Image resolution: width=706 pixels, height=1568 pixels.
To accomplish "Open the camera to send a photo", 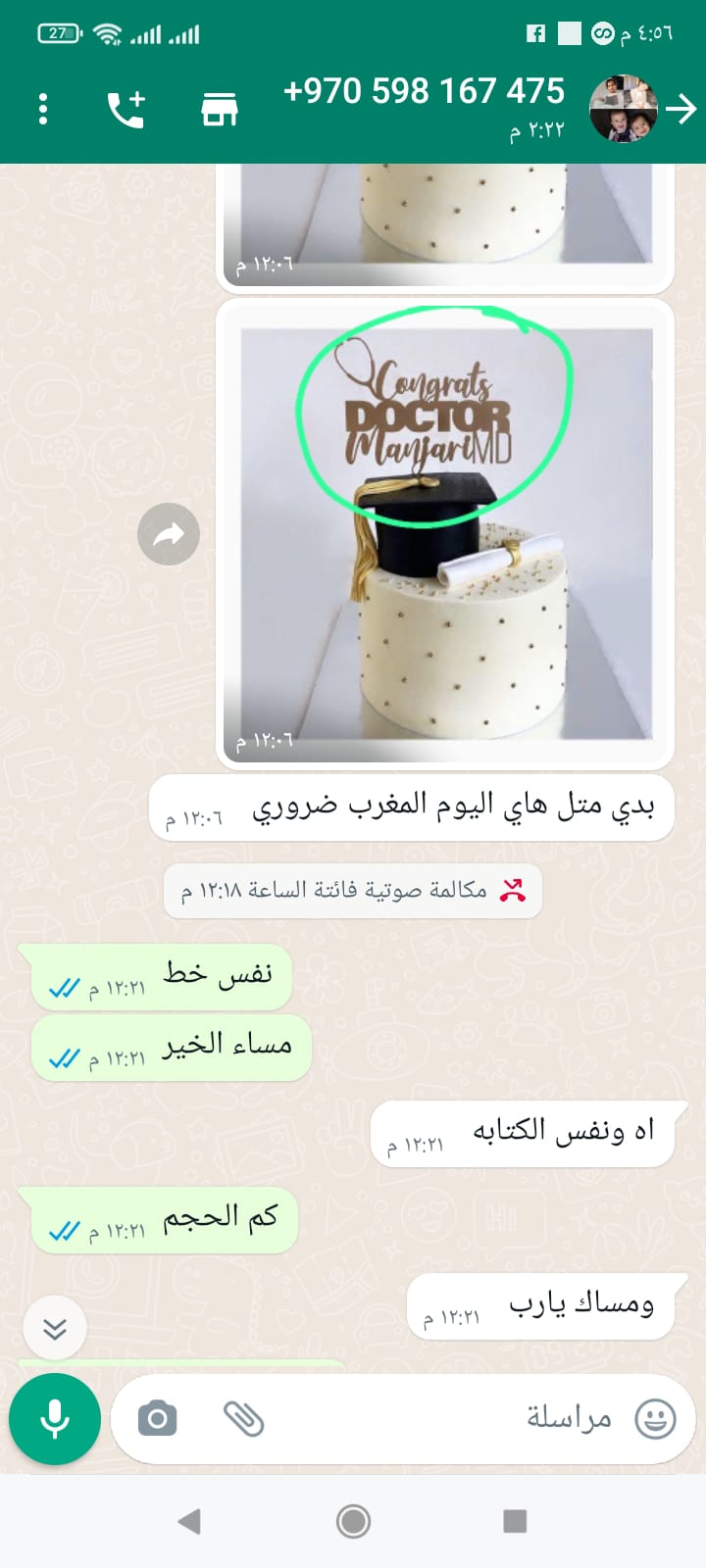I will coord(157,1419).
